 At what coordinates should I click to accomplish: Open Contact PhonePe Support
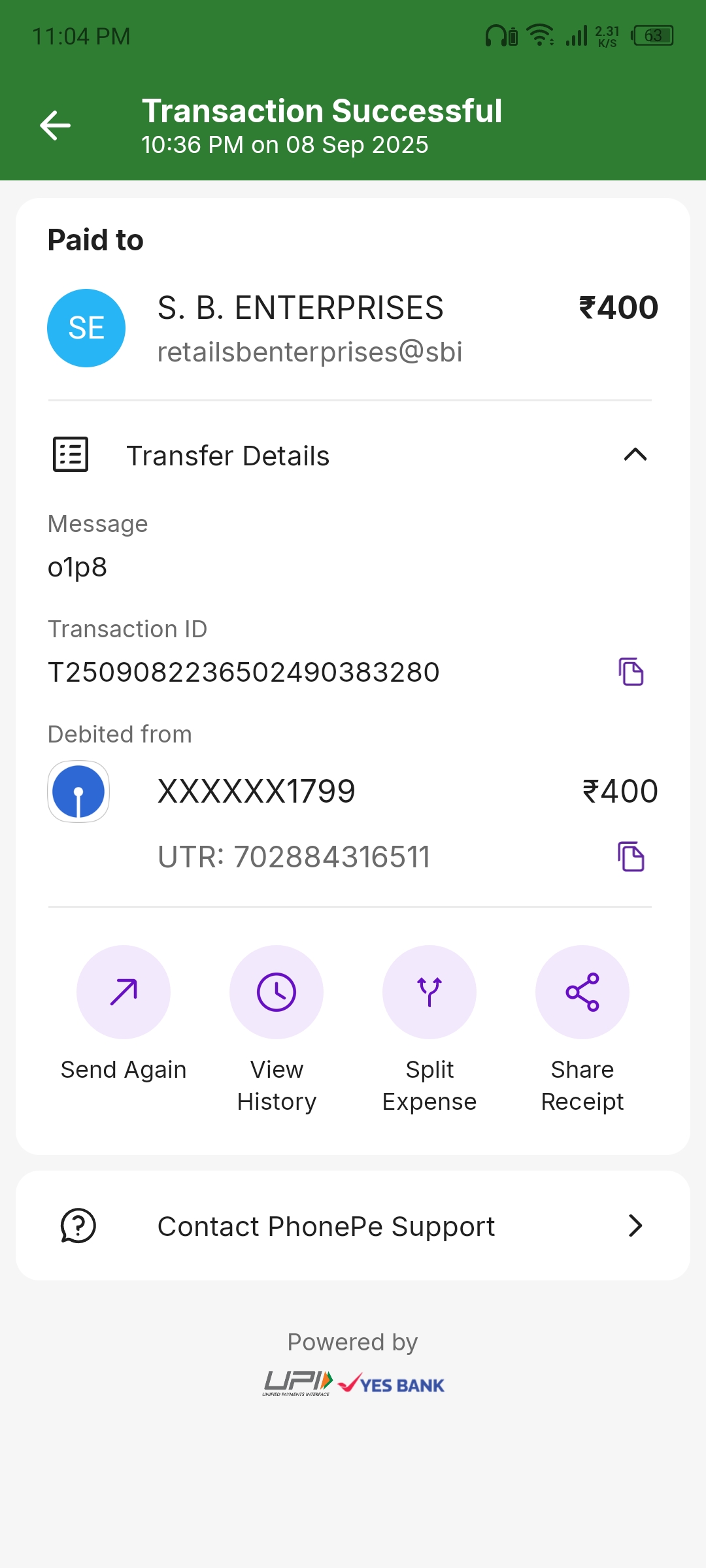(x=353, y=1226)
